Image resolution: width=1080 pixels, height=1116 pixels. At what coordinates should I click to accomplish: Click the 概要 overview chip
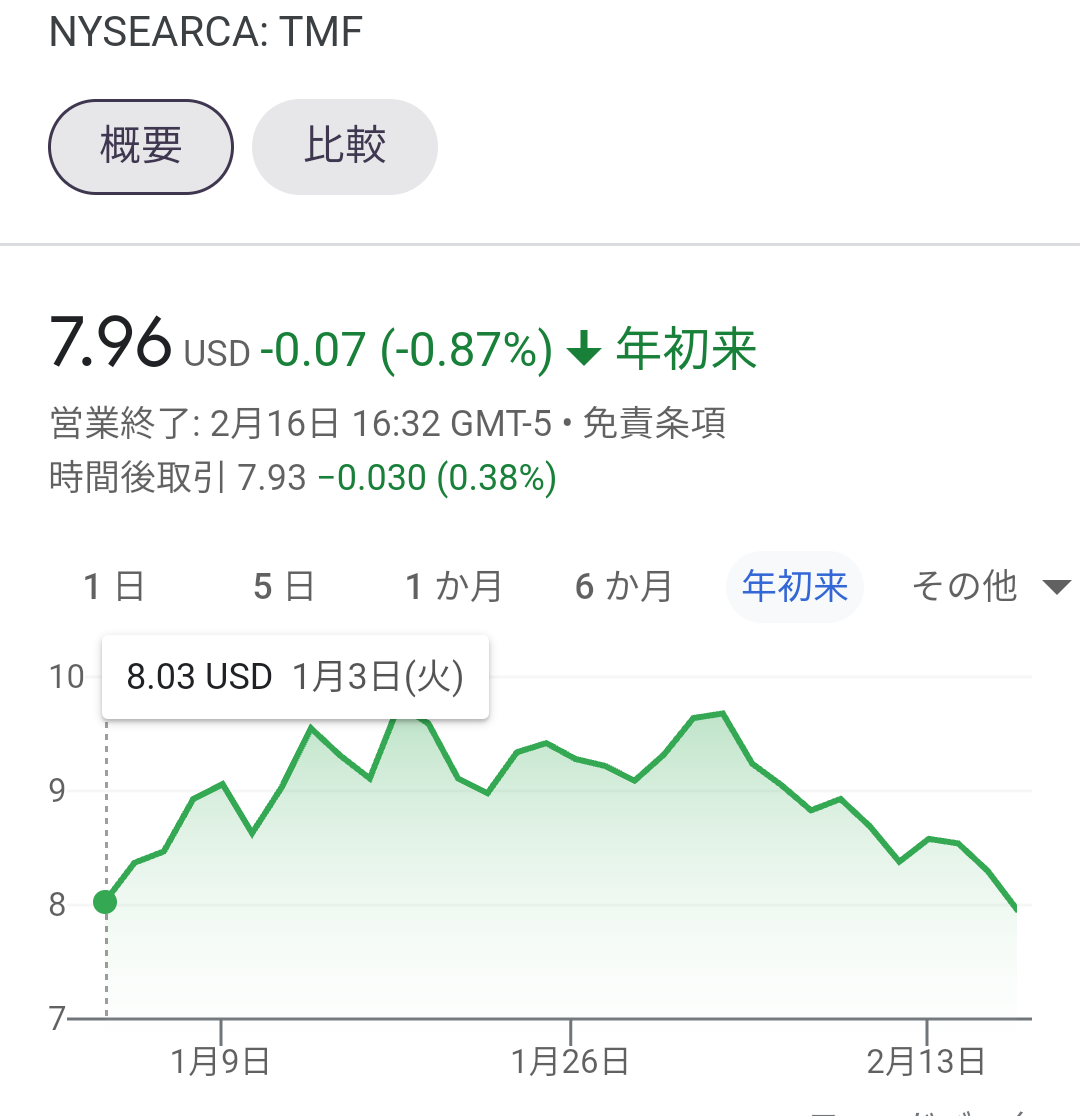click(x=140, y=146)
